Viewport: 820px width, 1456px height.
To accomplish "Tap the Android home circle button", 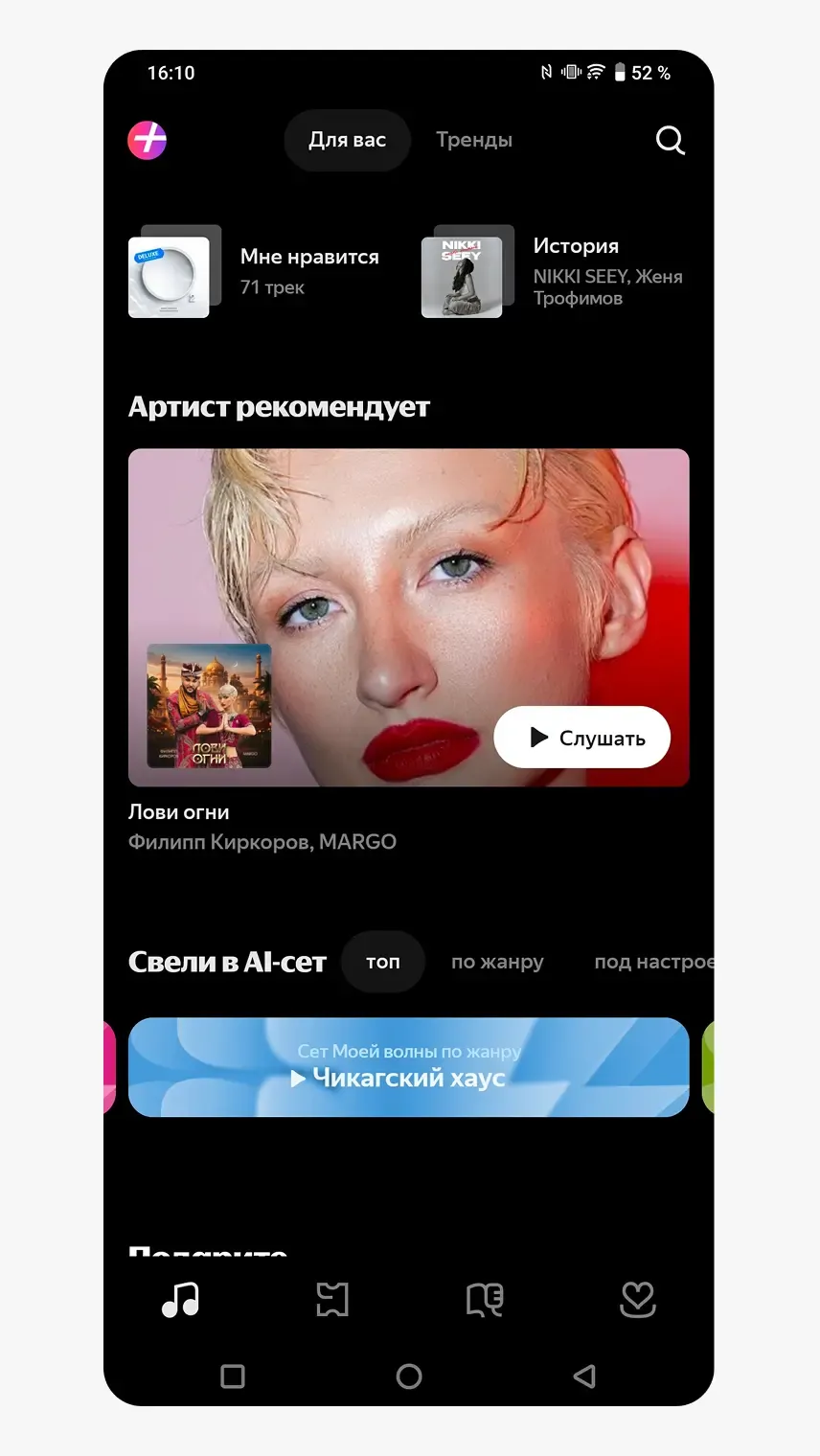I will coord(409,1376).
